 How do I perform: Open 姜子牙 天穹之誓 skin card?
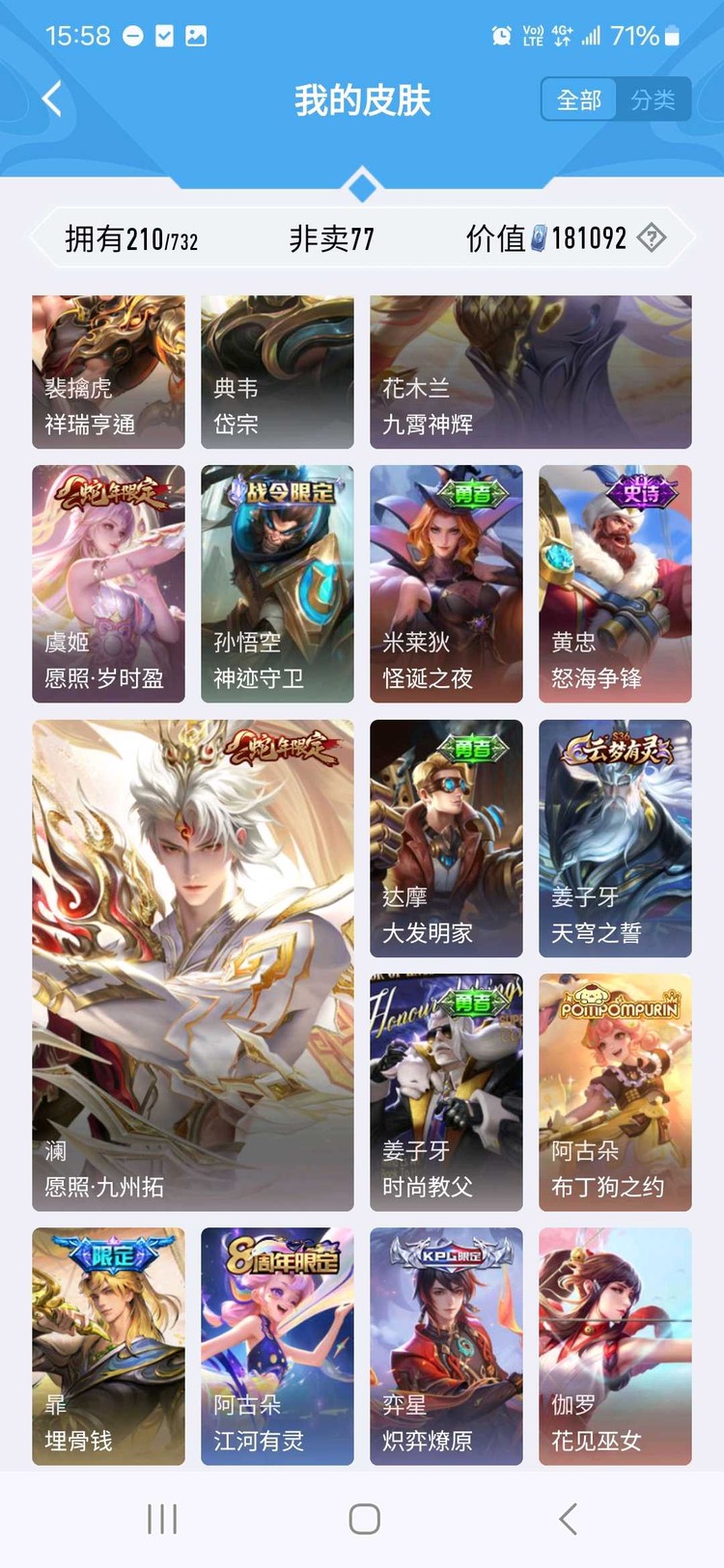[x=615, y=839]
